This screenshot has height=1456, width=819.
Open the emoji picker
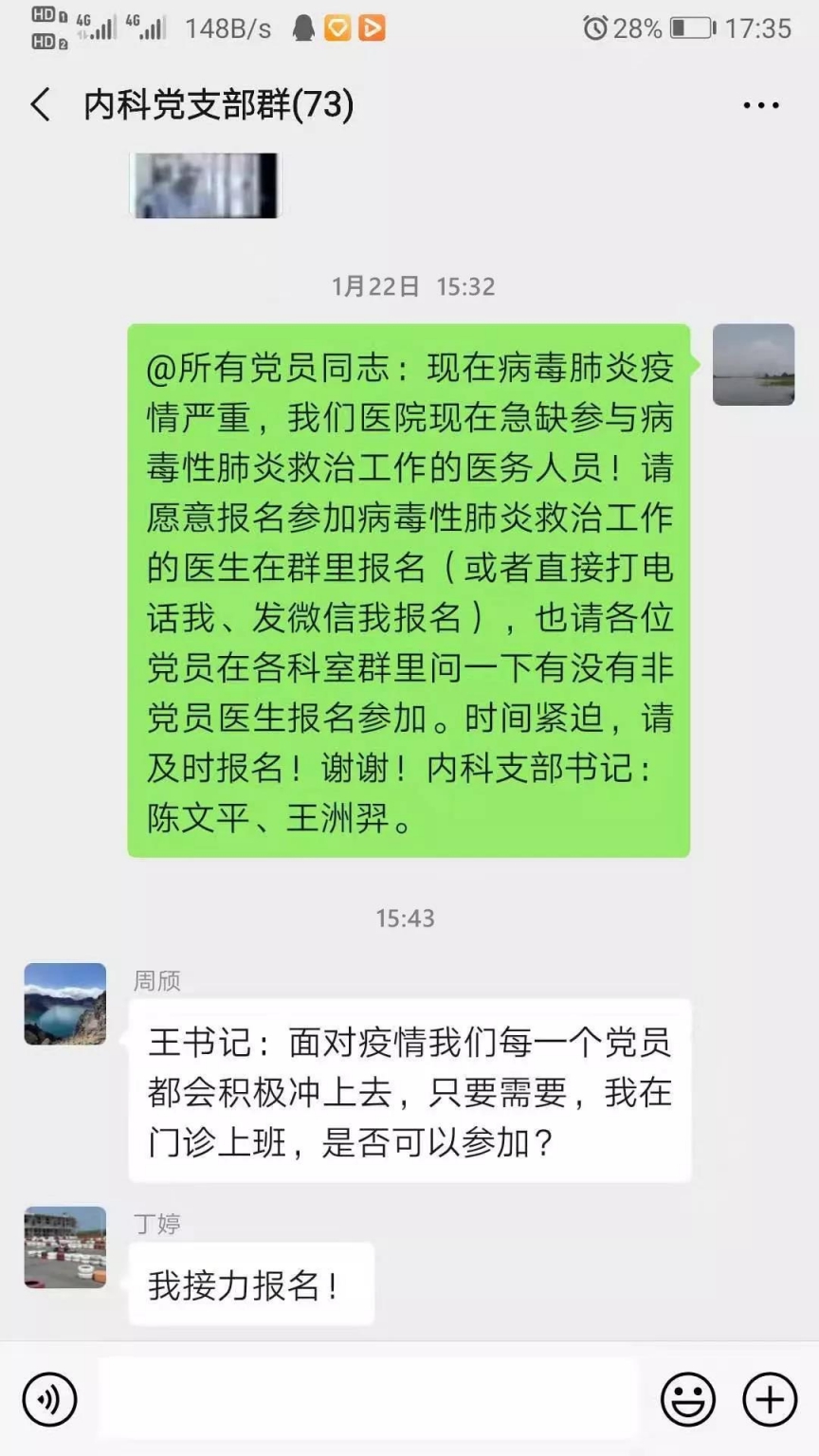[x=687, y=1399]
